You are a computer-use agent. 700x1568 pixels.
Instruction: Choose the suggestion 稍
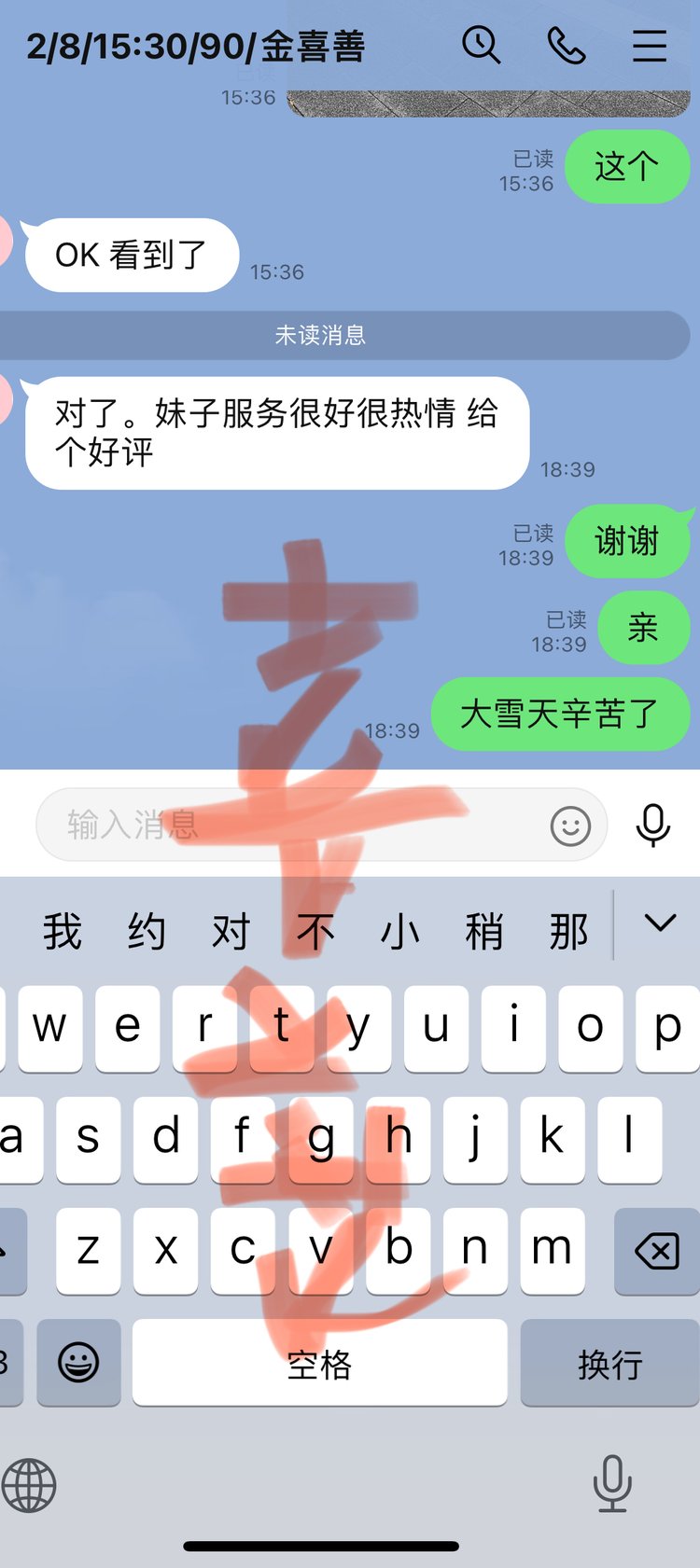coord(483,931)
